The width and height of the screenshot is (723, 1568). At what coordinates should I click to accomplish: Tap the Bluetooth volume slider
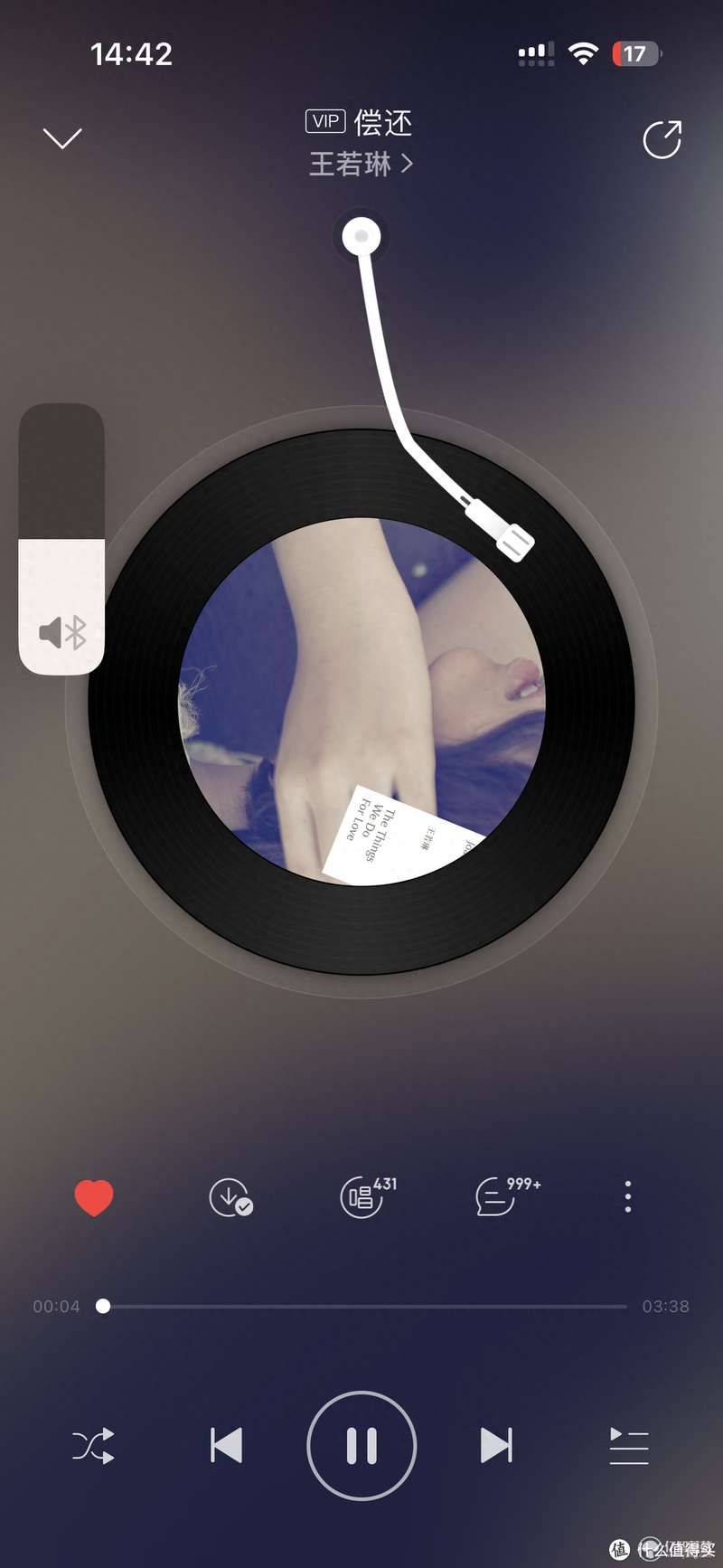[61, 540]
